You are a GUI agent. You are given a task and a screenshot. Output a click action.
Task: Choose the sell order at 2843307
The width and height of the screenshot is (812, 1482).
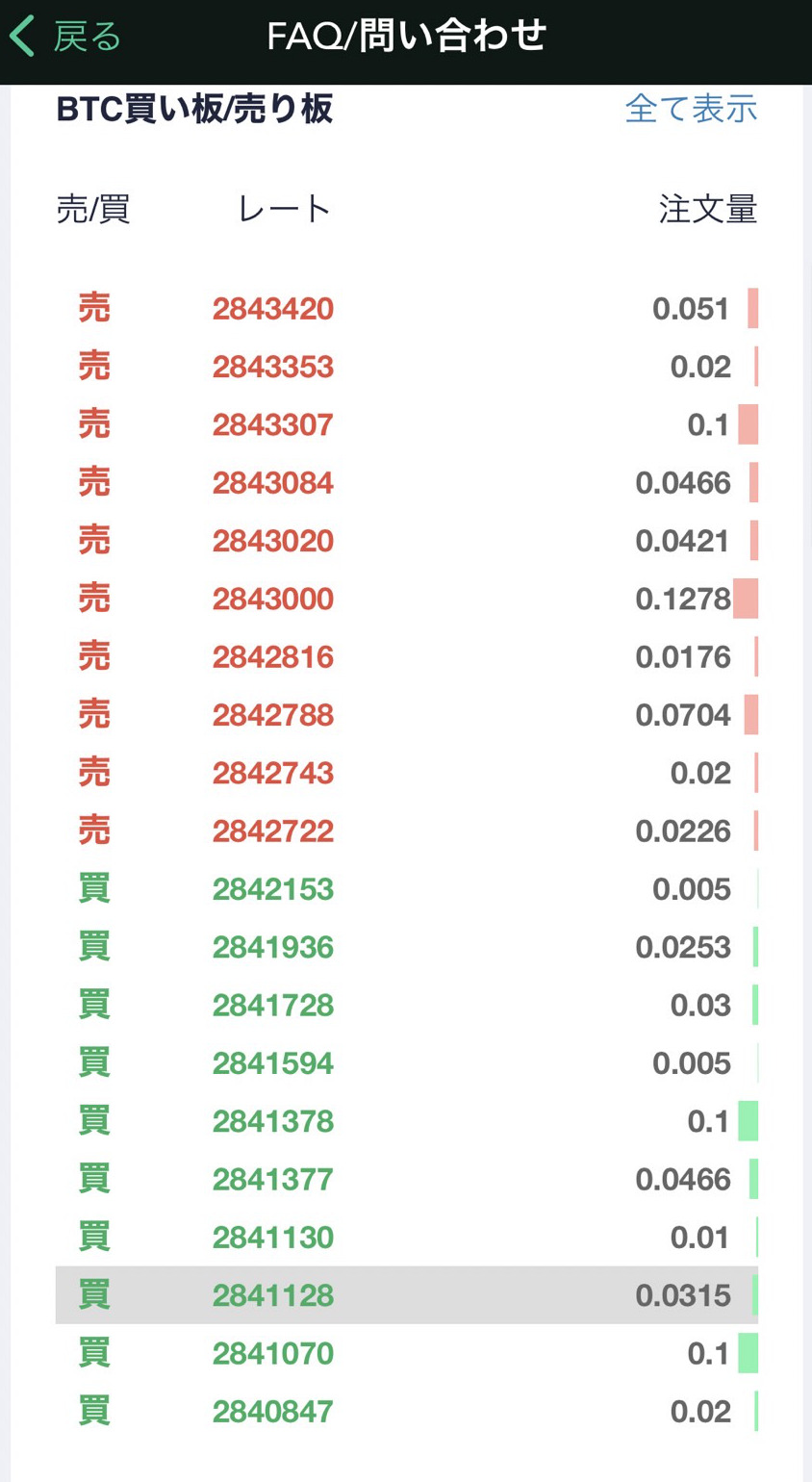(407, 424)
